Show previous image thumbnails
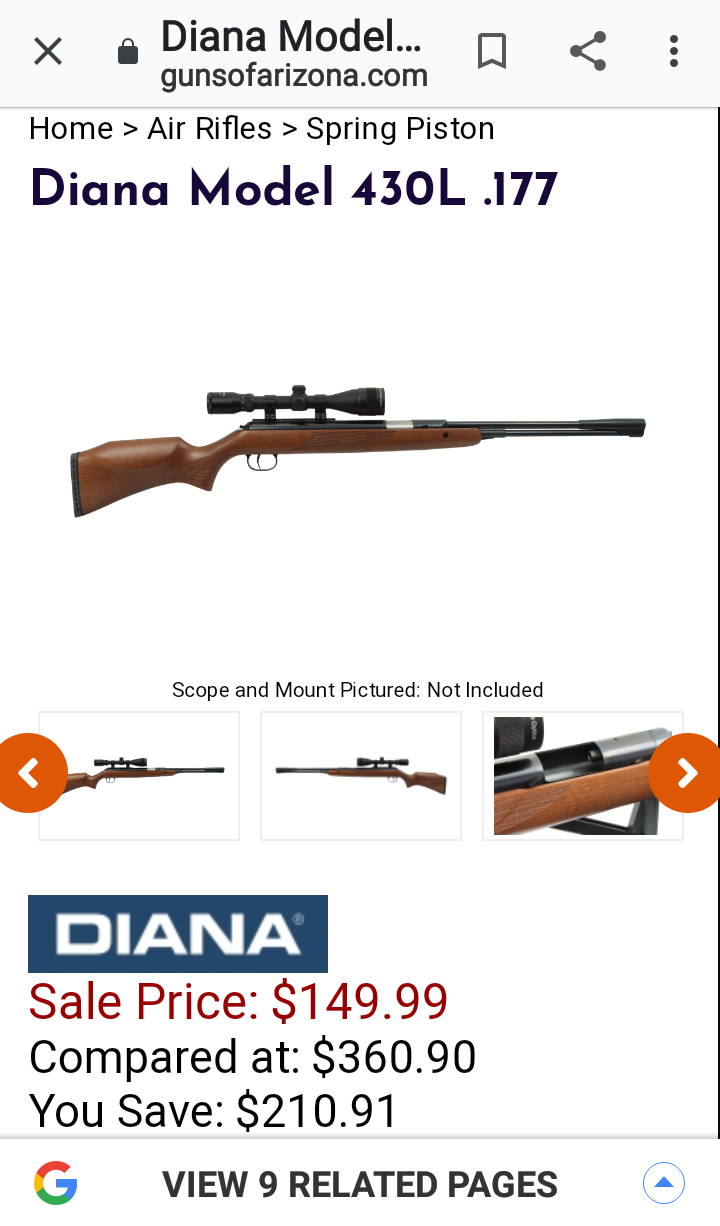This screenshot has height=1226, width=720. pyautogui.click(x=30, y=773)
